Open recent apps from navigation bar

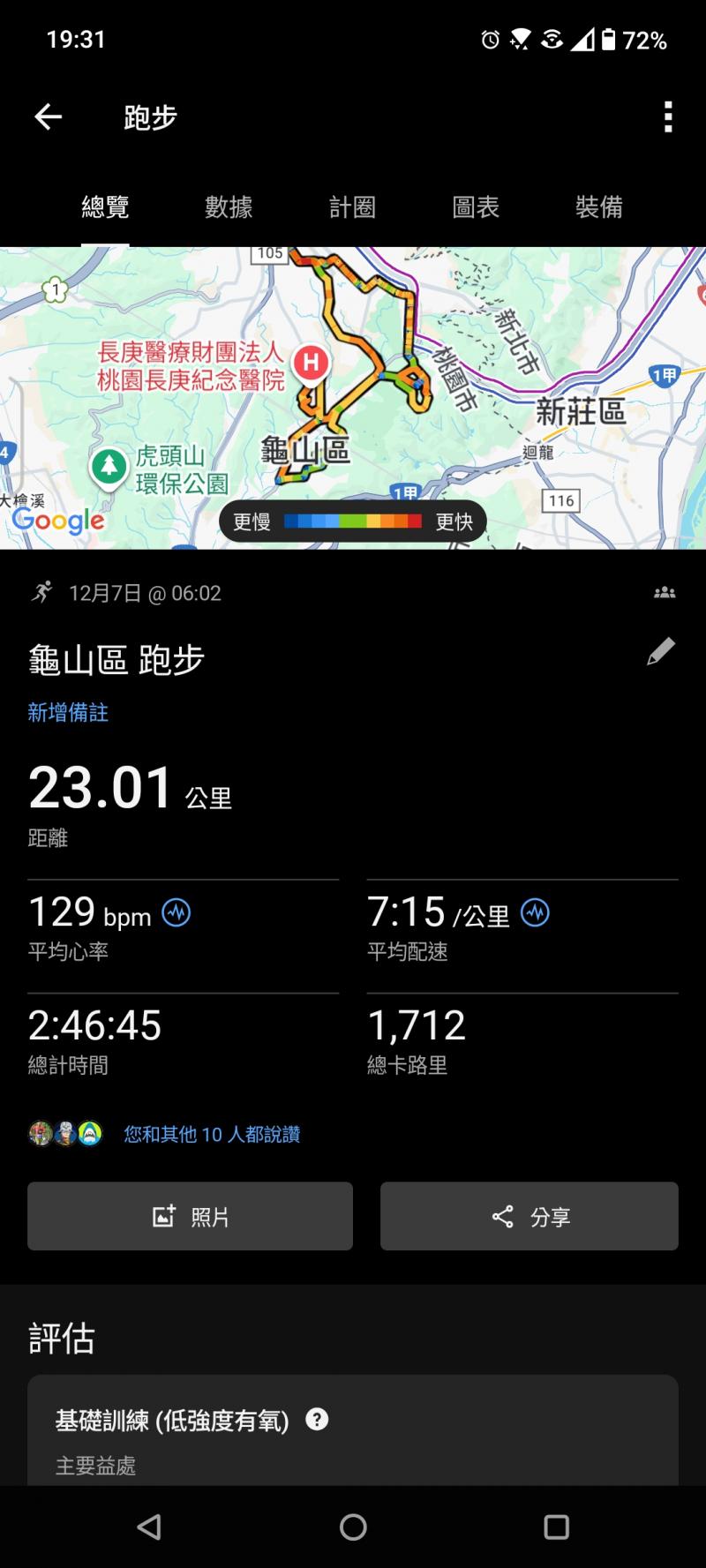pos(556,1527)
